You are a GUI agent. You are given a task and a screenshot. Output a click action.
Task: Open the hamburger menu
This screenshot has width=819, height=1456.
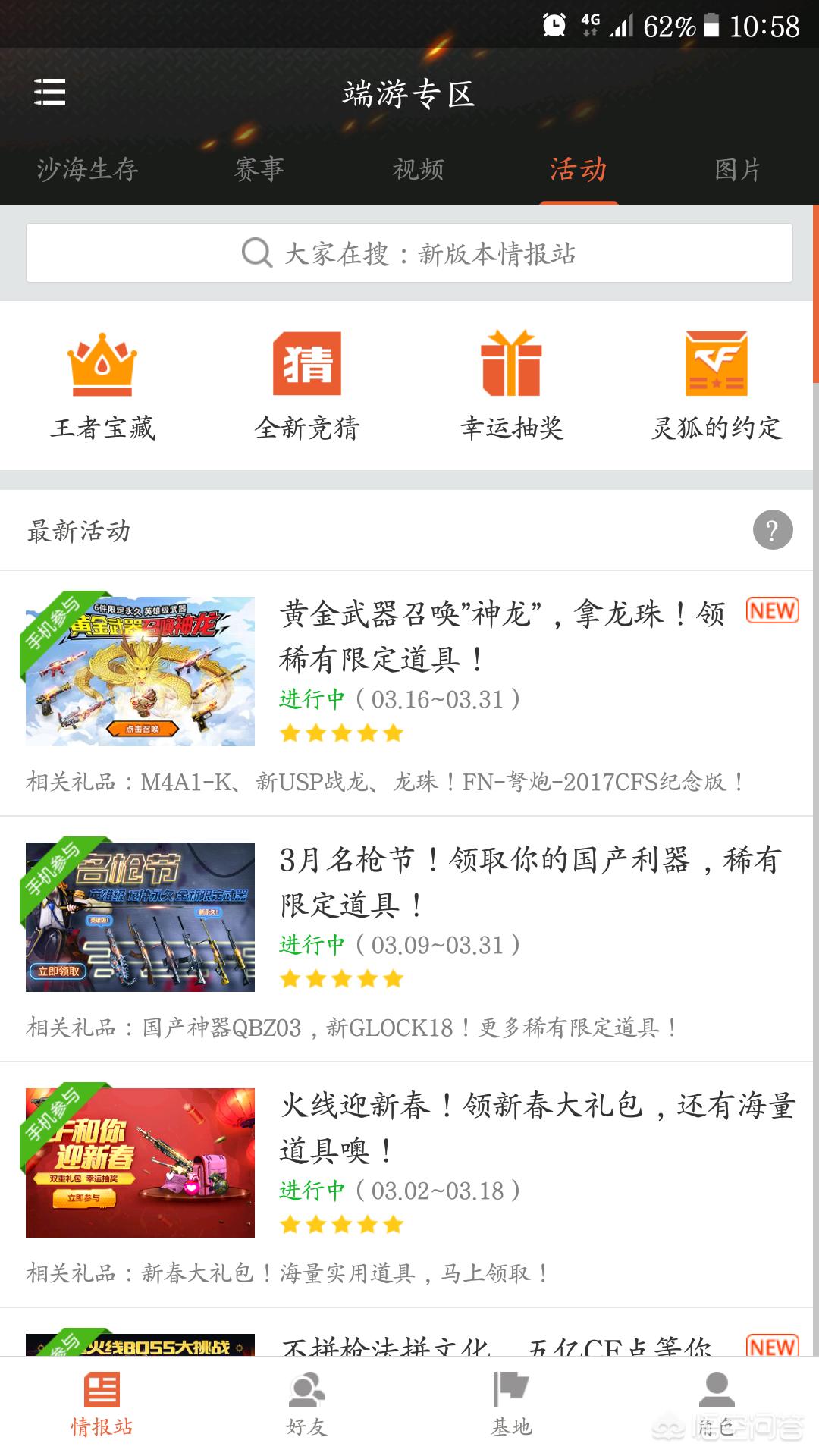(50, 93)
